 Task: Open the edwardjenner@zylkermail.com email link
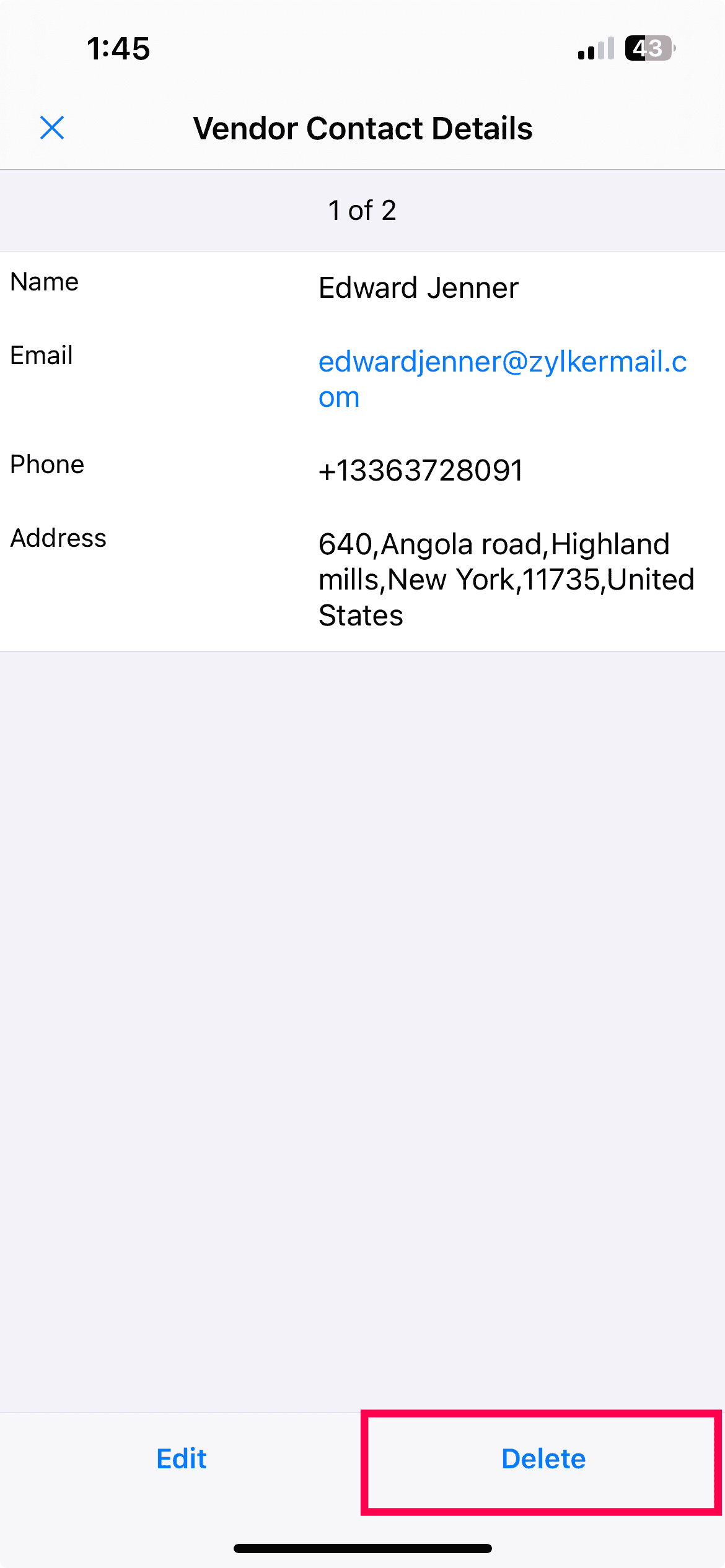503,379
